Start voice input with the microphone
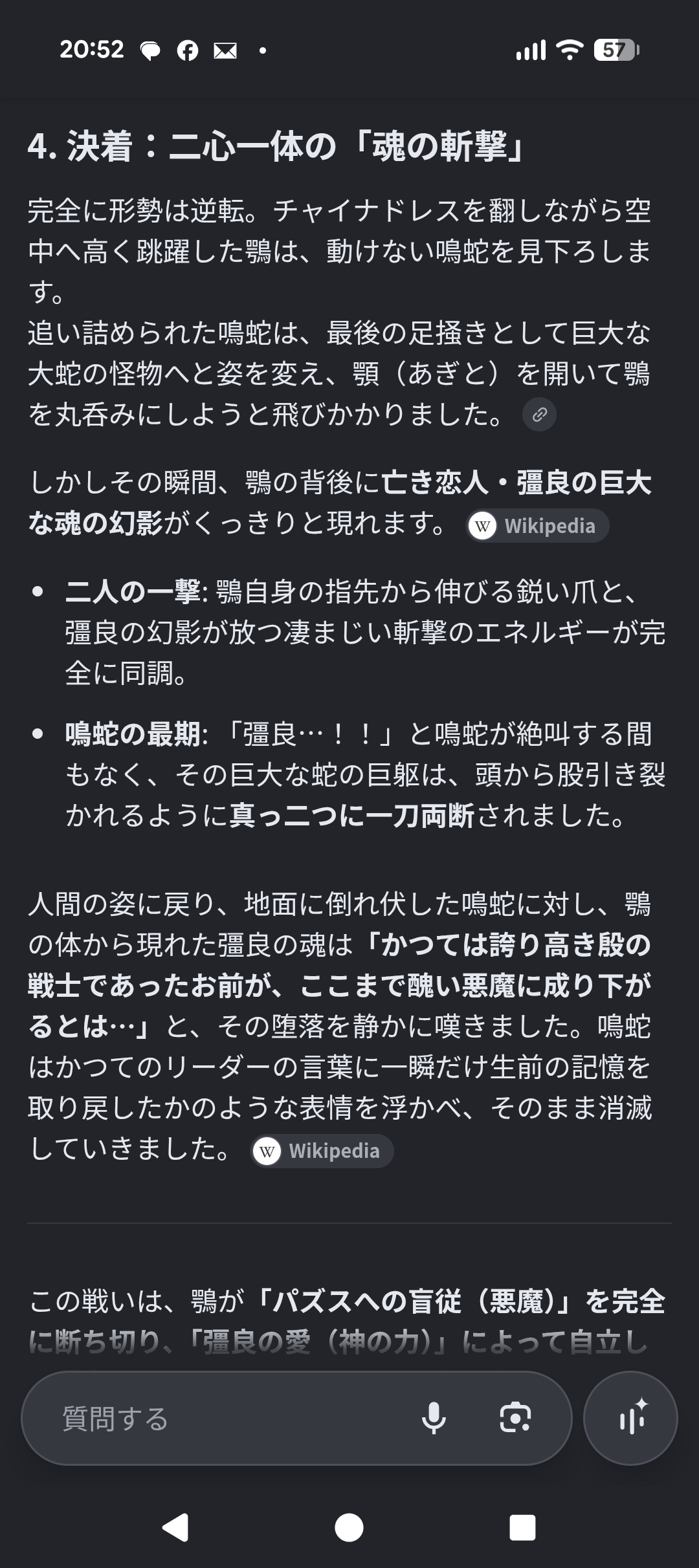This screenshot has width=699, height=1568. 434,1419
